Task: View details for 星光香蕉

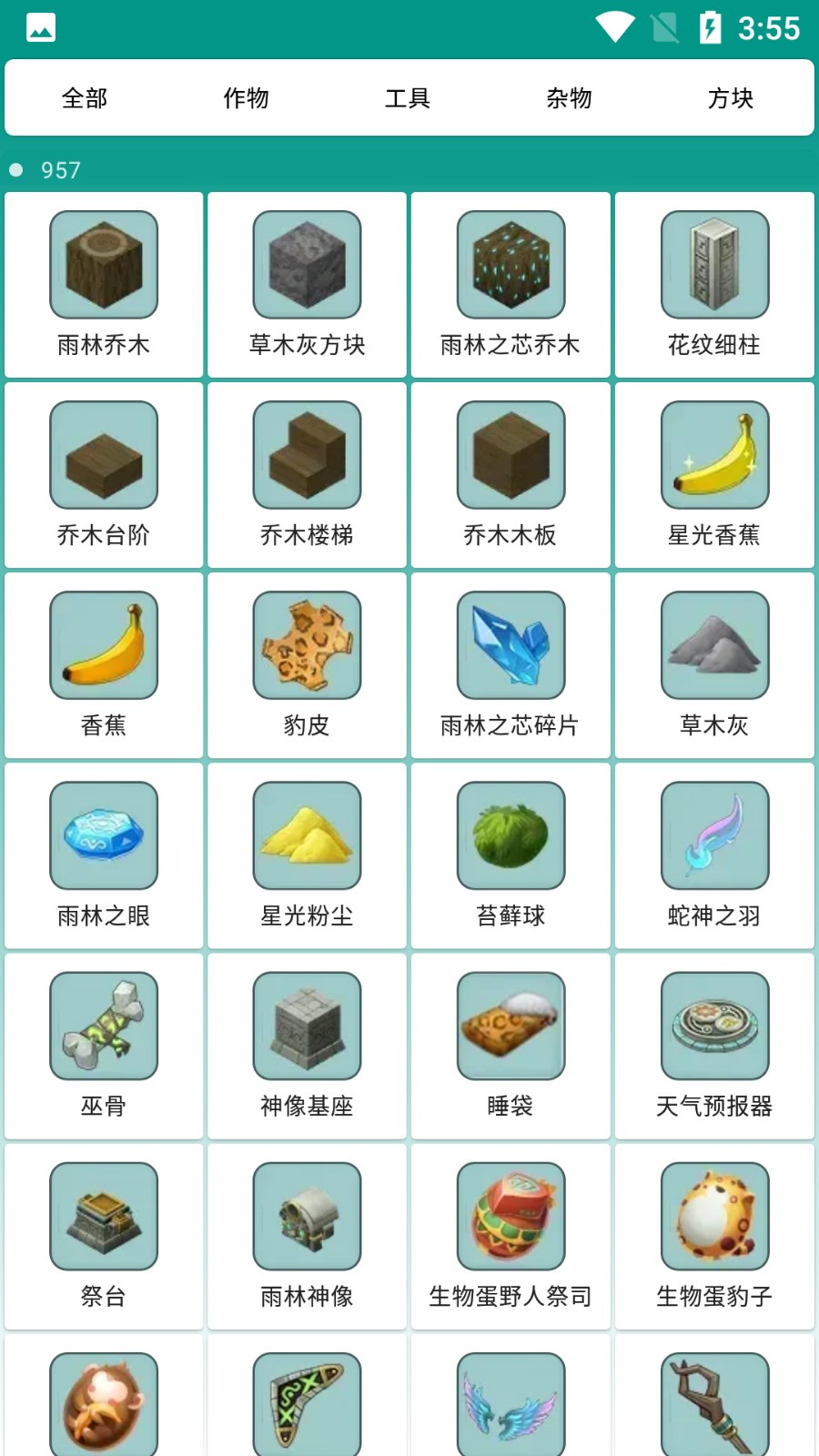Action: click(714, 474)
